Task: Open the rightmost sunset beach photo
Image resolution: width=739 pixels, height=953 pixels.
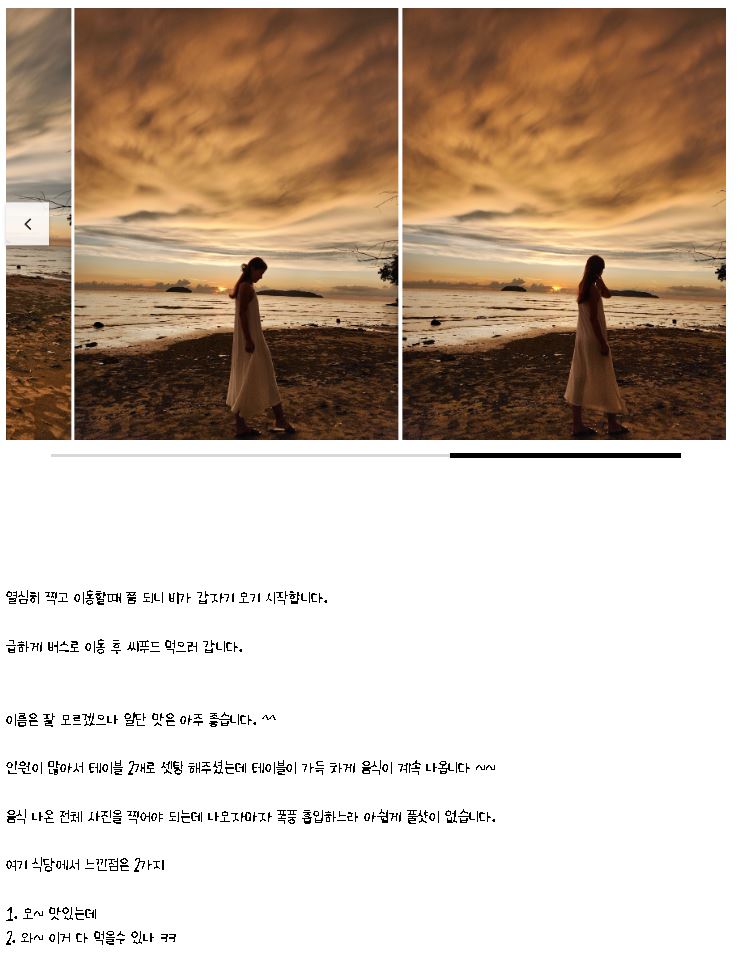Action: [564, 224]
